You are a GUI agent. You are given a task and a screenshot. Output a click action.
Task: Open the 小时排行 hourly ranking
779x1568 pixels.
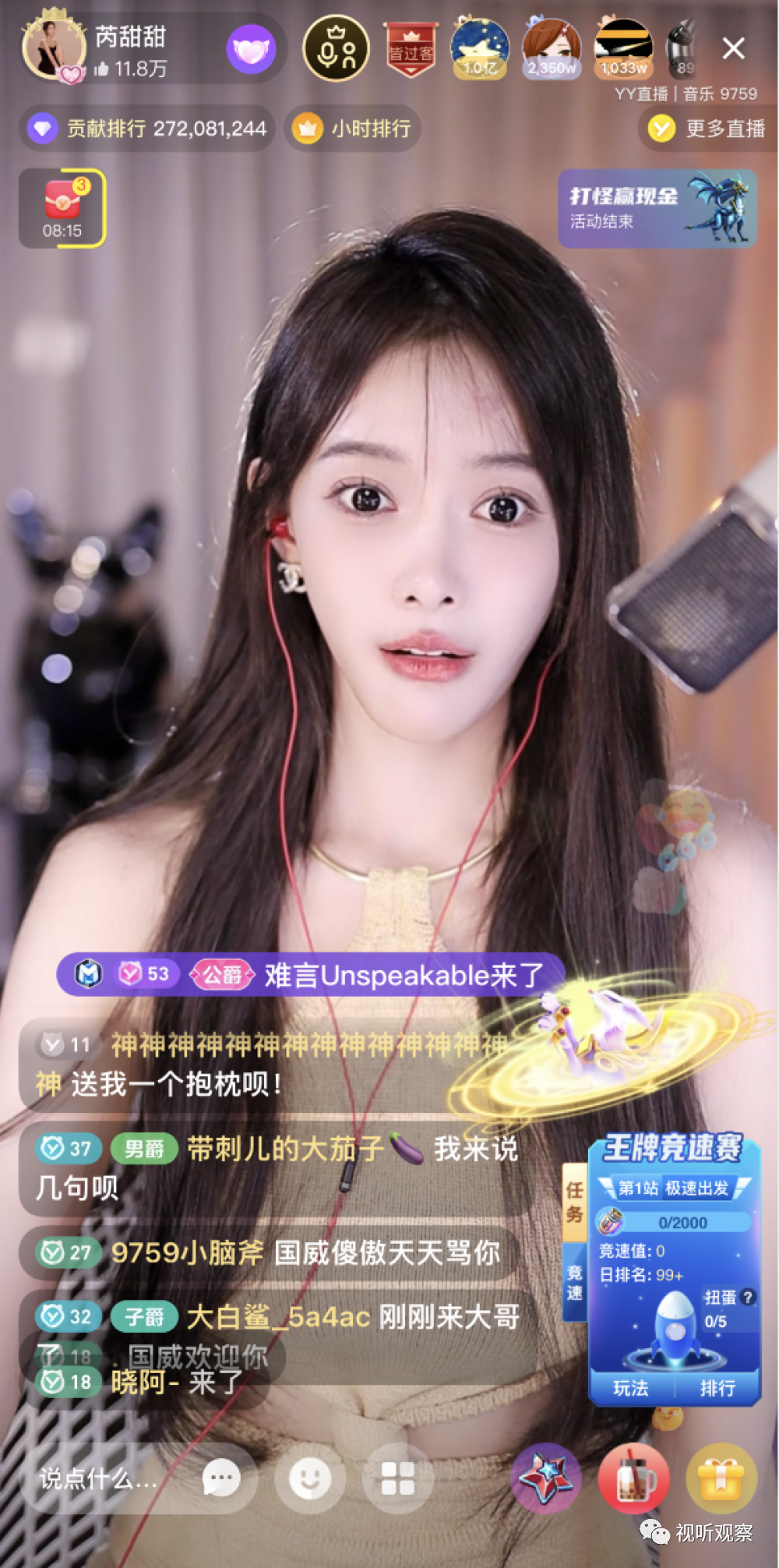tap(354, 129)
